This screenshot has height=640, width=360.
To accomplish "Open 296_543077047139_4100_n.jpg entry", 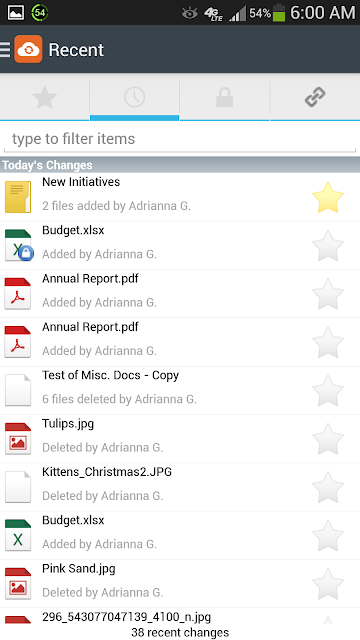I will pos(180,617).
